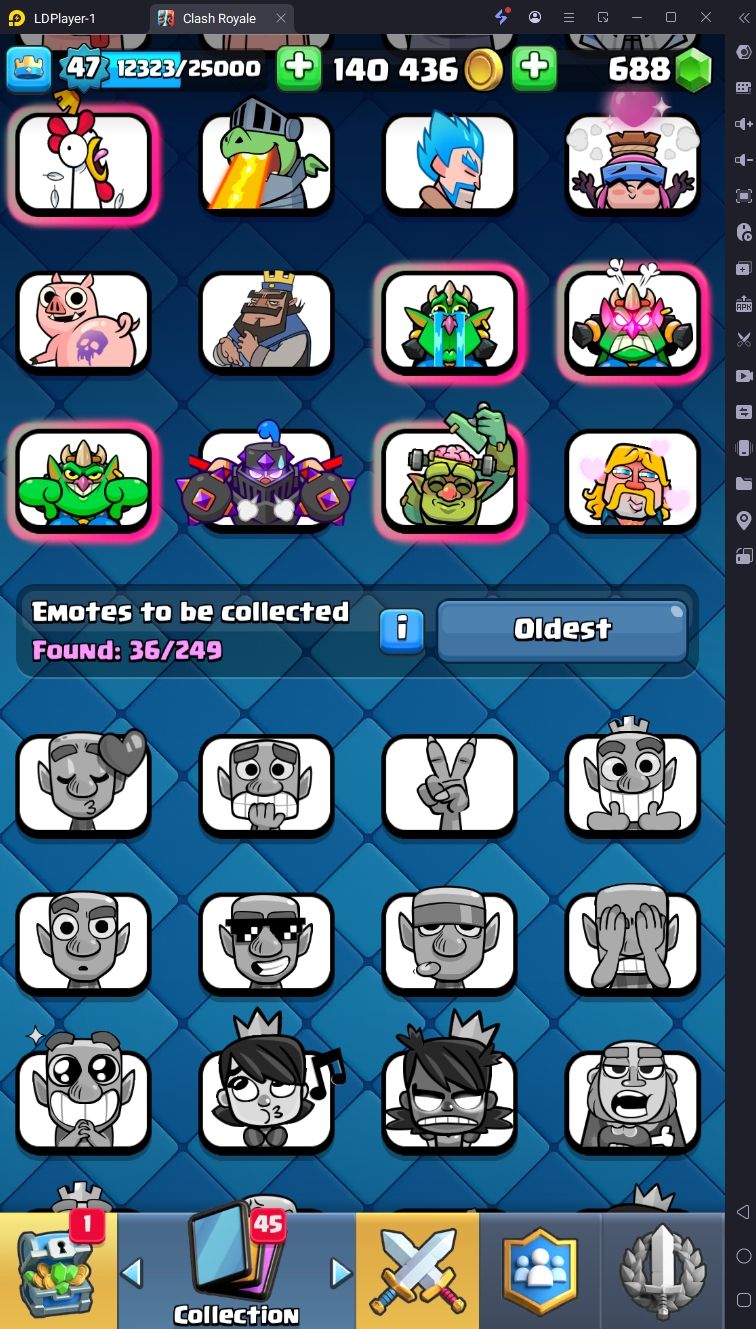Select the chicken emote
This screenshot has width=756, height=1329.
pos(83,163)
